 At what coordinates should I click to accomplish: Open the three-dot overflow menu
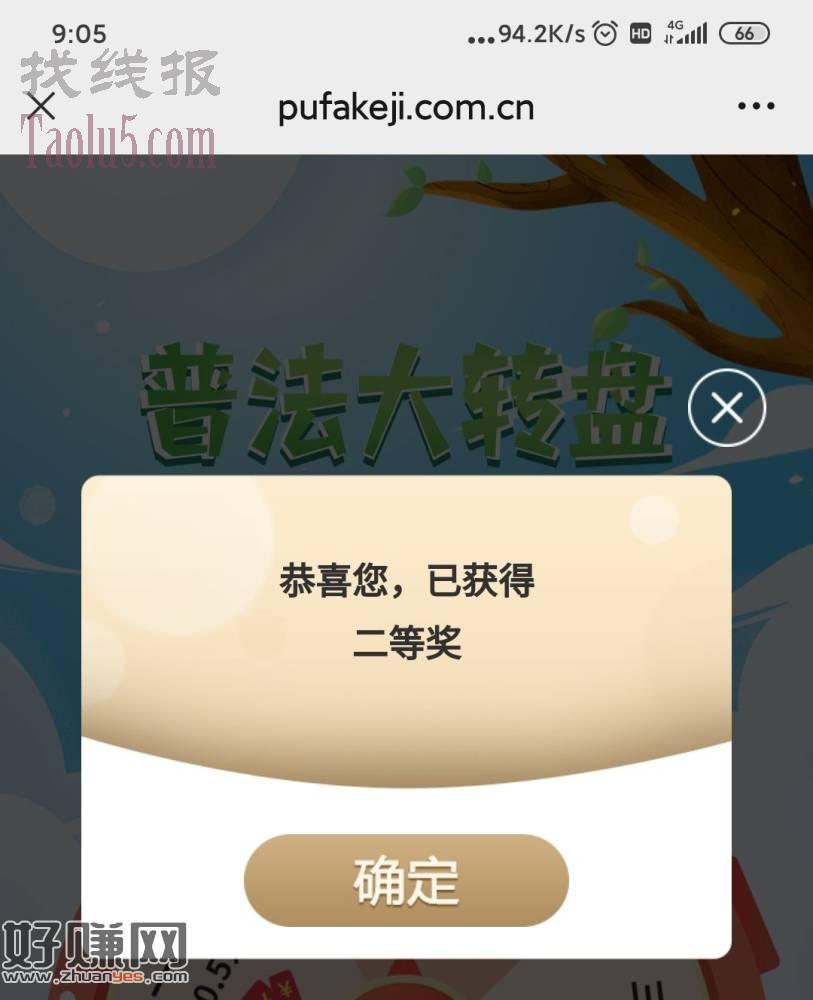(756, 106)
